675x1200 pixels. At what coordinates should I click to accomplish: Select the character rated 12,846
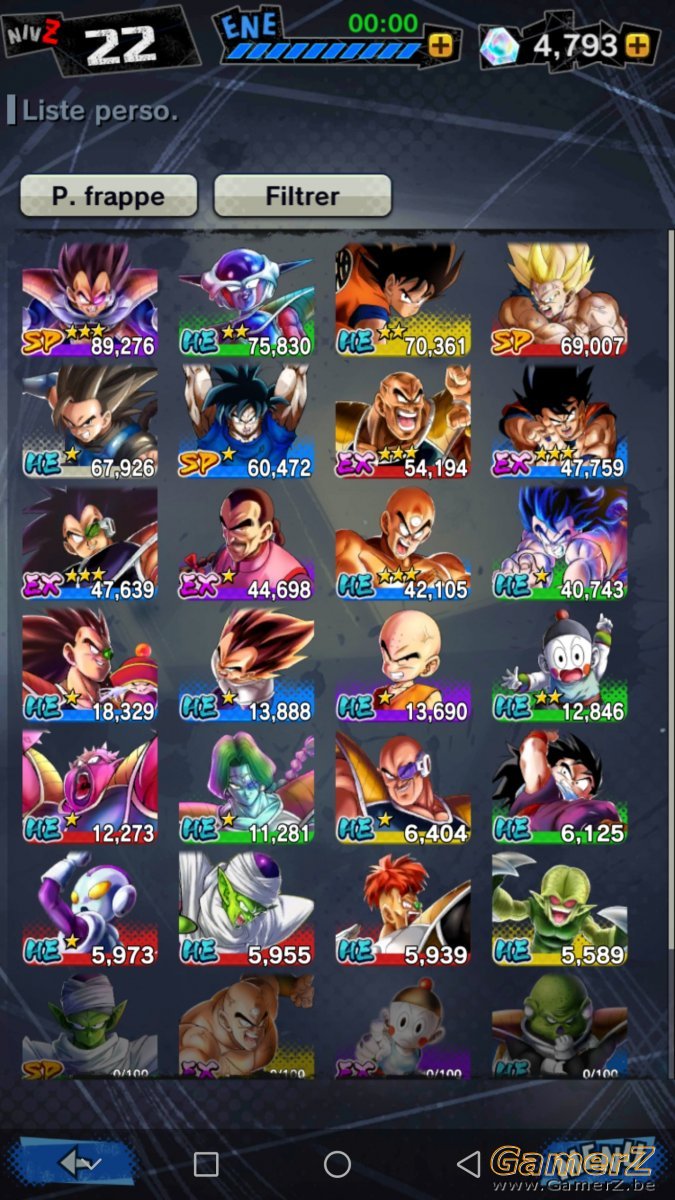tap(559, 665)
